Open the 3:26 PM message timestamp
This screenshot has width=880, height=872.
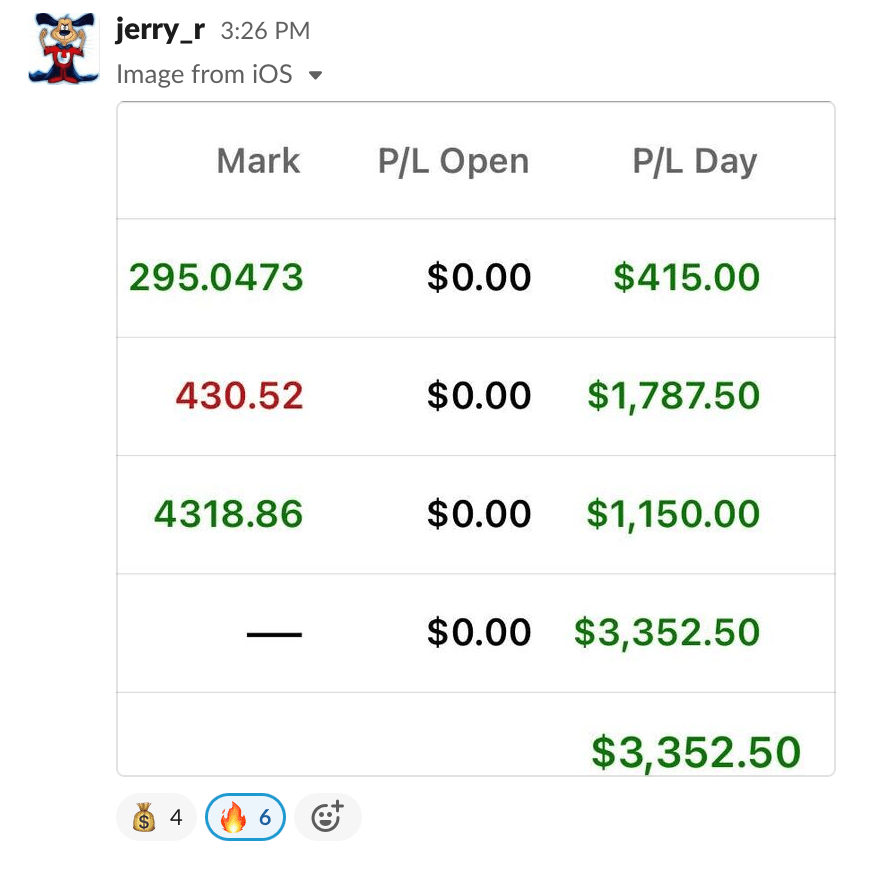click(x=265, y=32)
